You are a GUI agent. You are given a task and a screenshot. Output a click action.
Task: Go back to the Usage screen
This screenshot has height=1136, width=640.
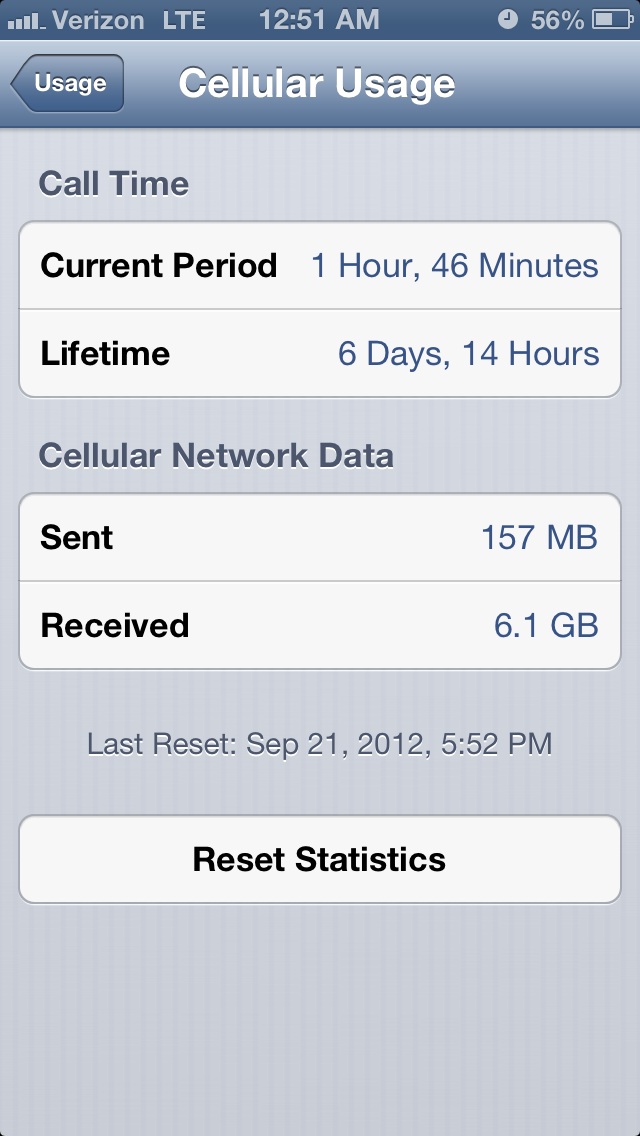point(67,83)
